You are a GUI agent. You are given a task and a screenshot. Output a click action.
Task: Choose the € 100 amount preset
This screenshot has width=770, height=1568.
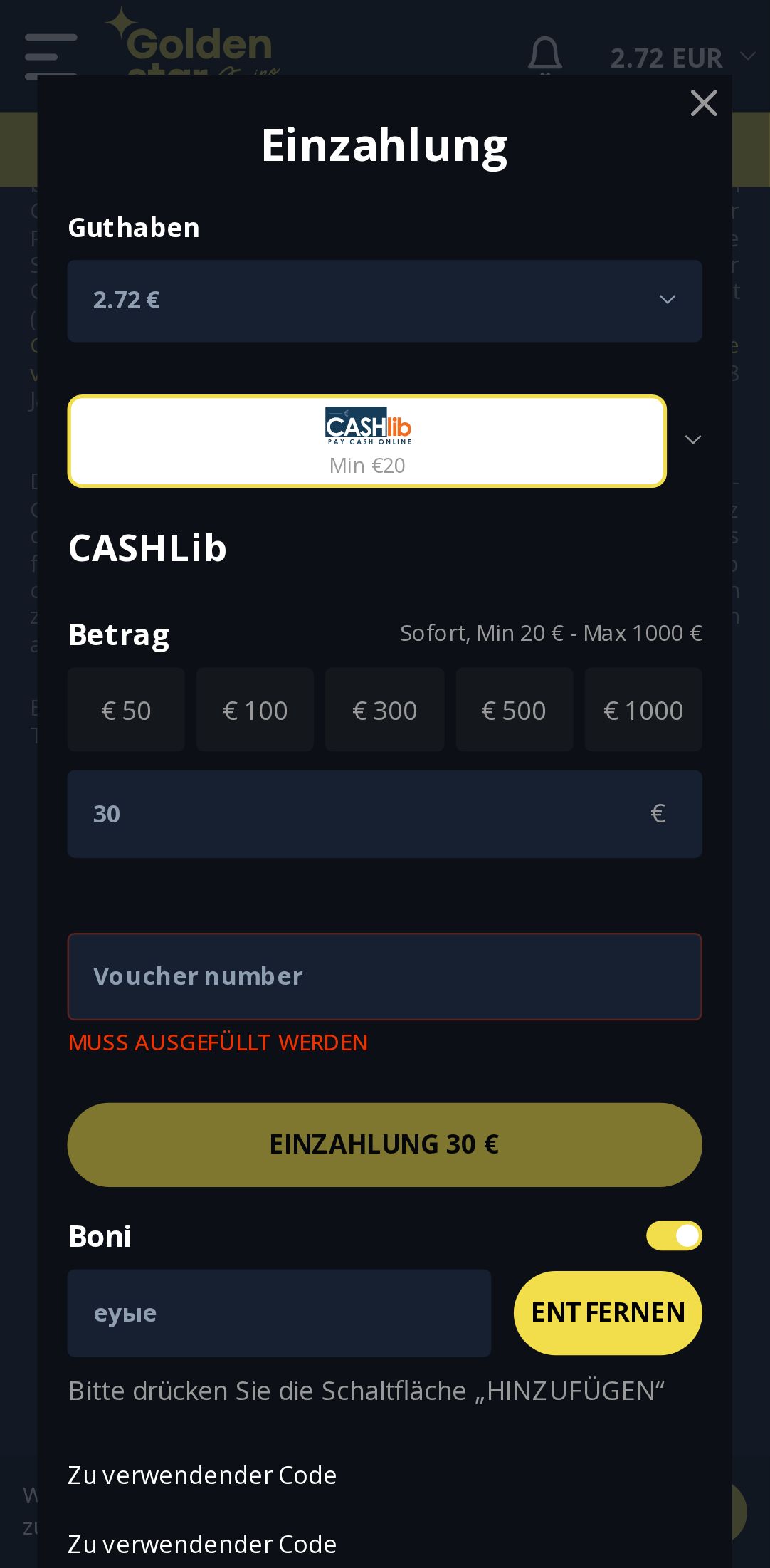(x=255, y=710)
